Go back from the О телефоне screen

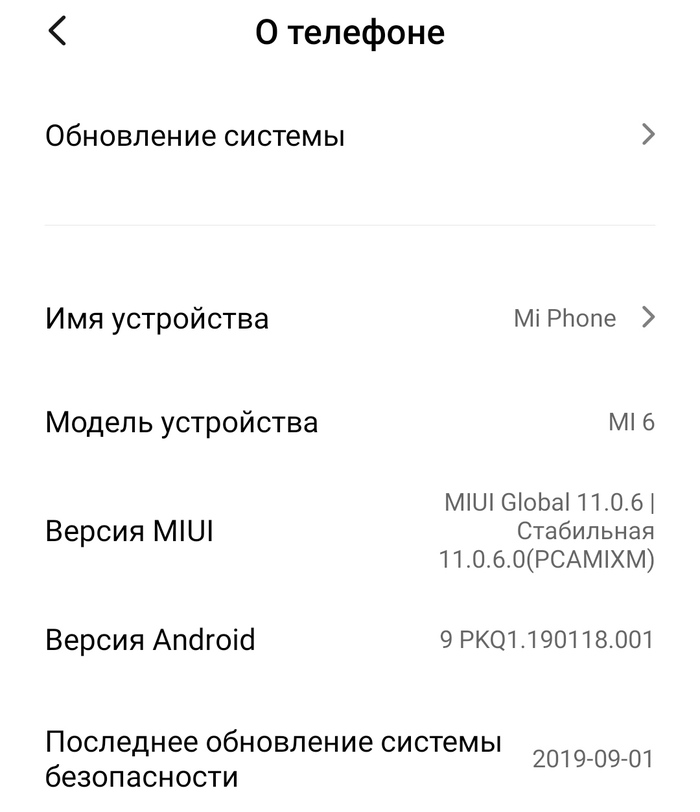[57, 32]
